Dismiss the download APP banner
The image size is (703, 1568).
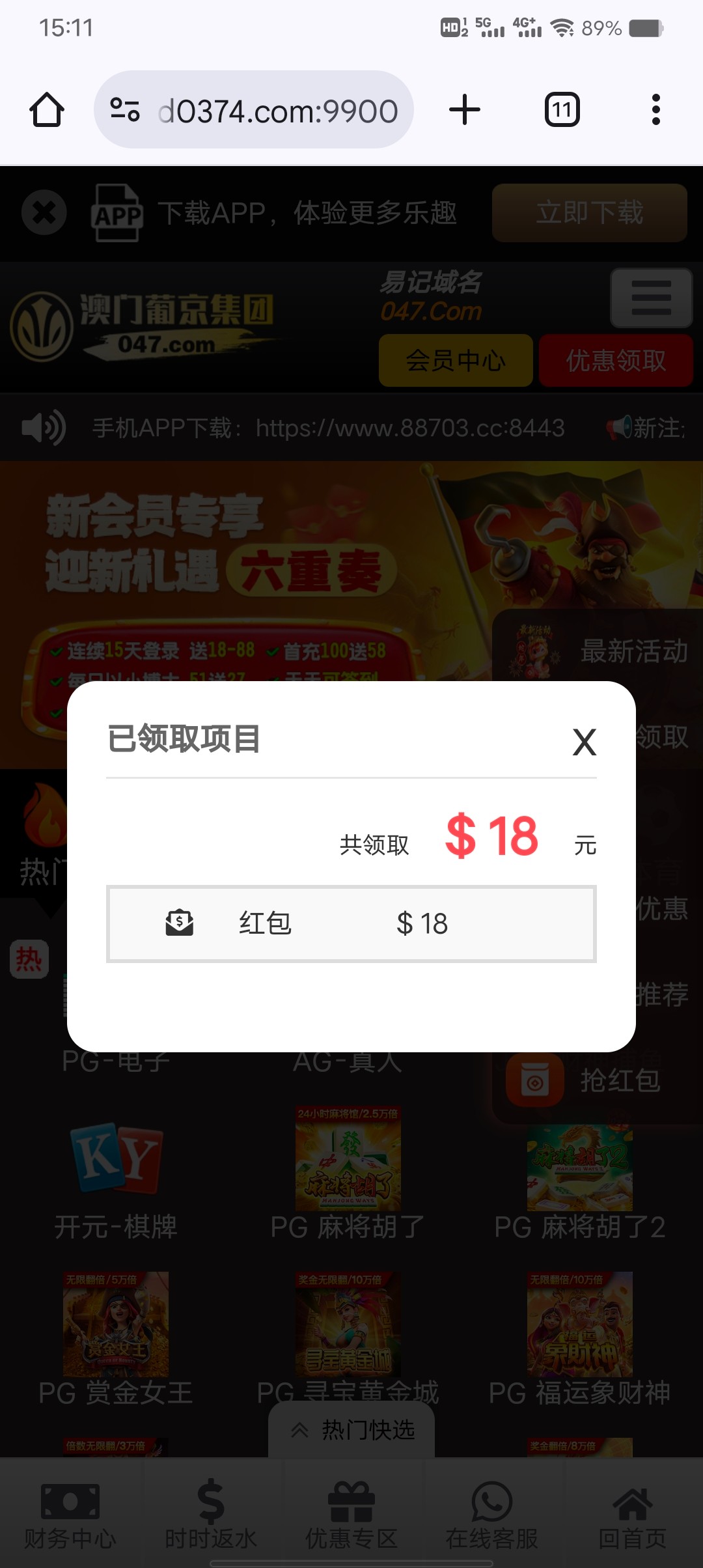tap(44, 212)
